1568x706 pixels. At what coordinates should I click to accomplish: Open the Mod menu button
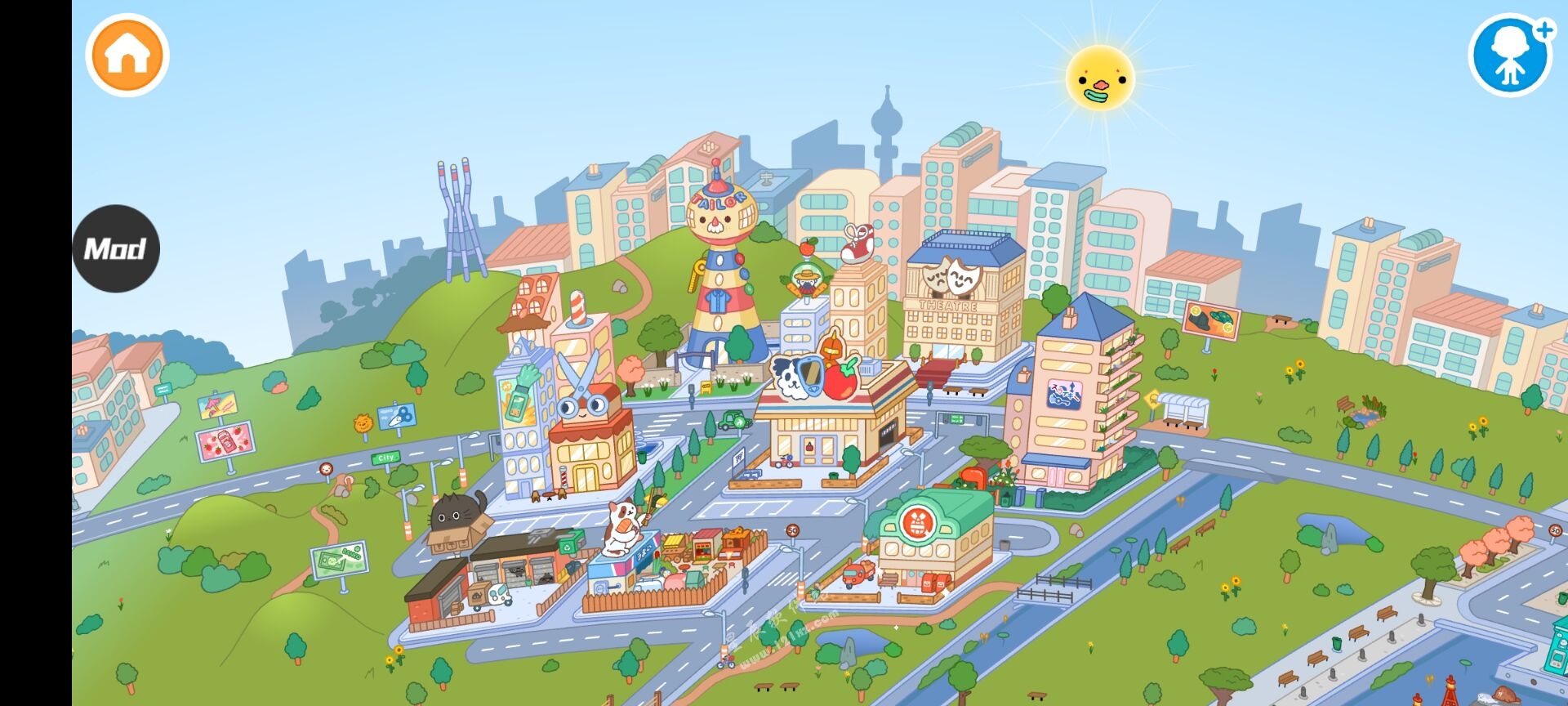(116, 248)
